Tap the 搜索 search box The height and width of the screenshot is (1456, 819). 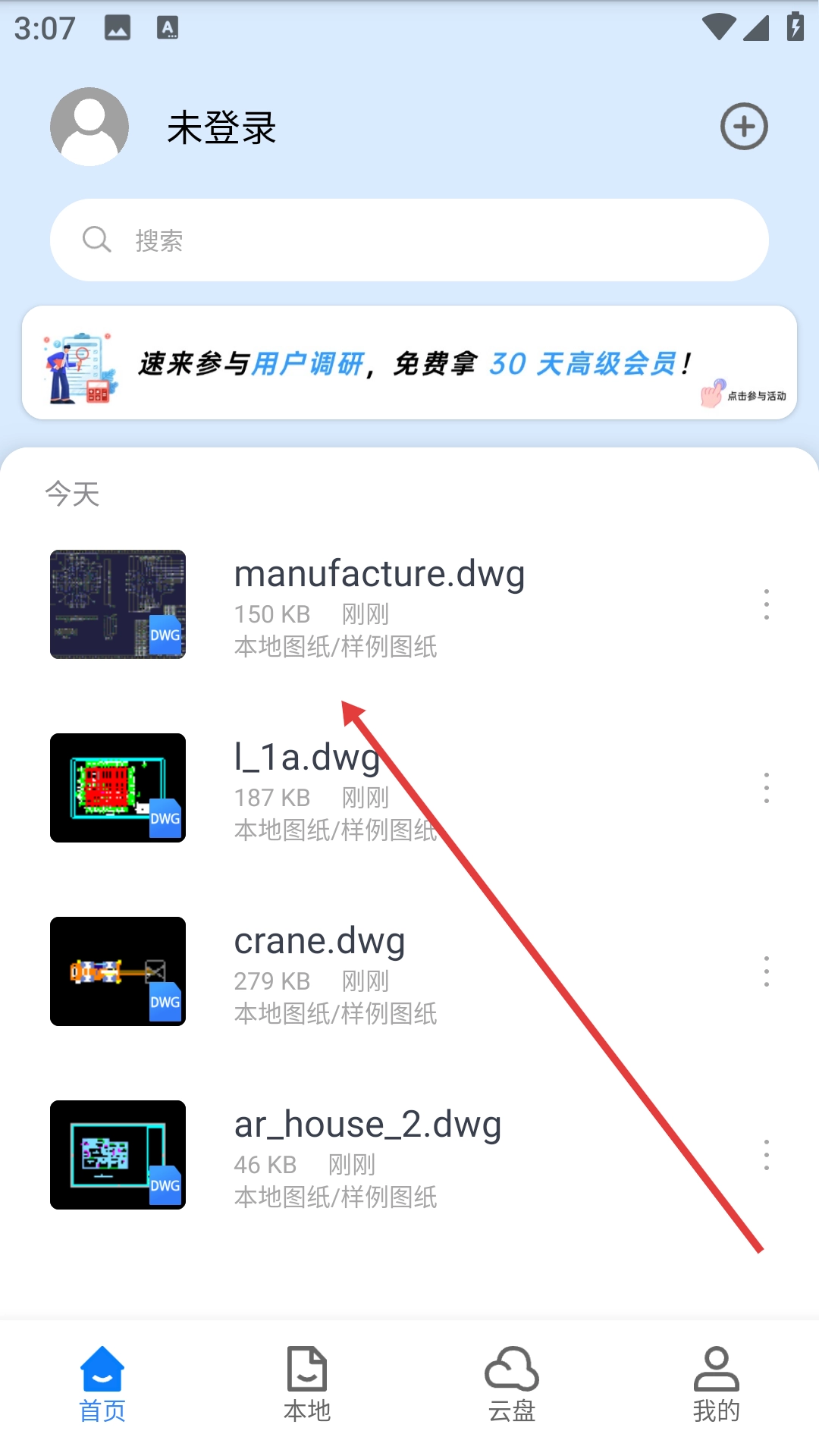click(409, 240)
